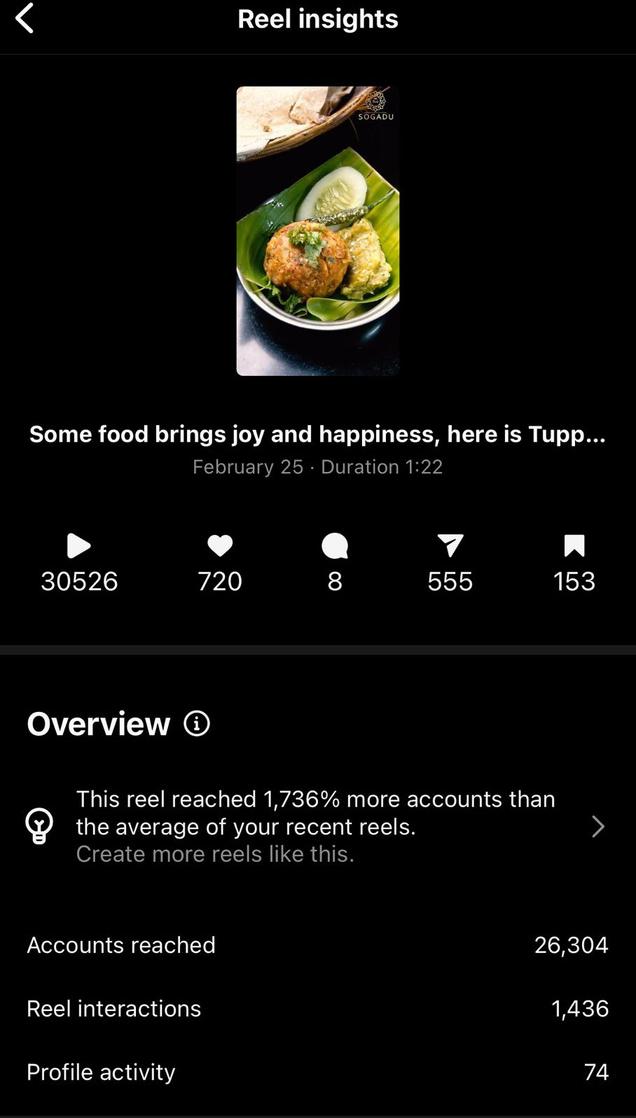Open the reach comparison insight chevron
The image size is (636, 1118).
coord(598,827)
